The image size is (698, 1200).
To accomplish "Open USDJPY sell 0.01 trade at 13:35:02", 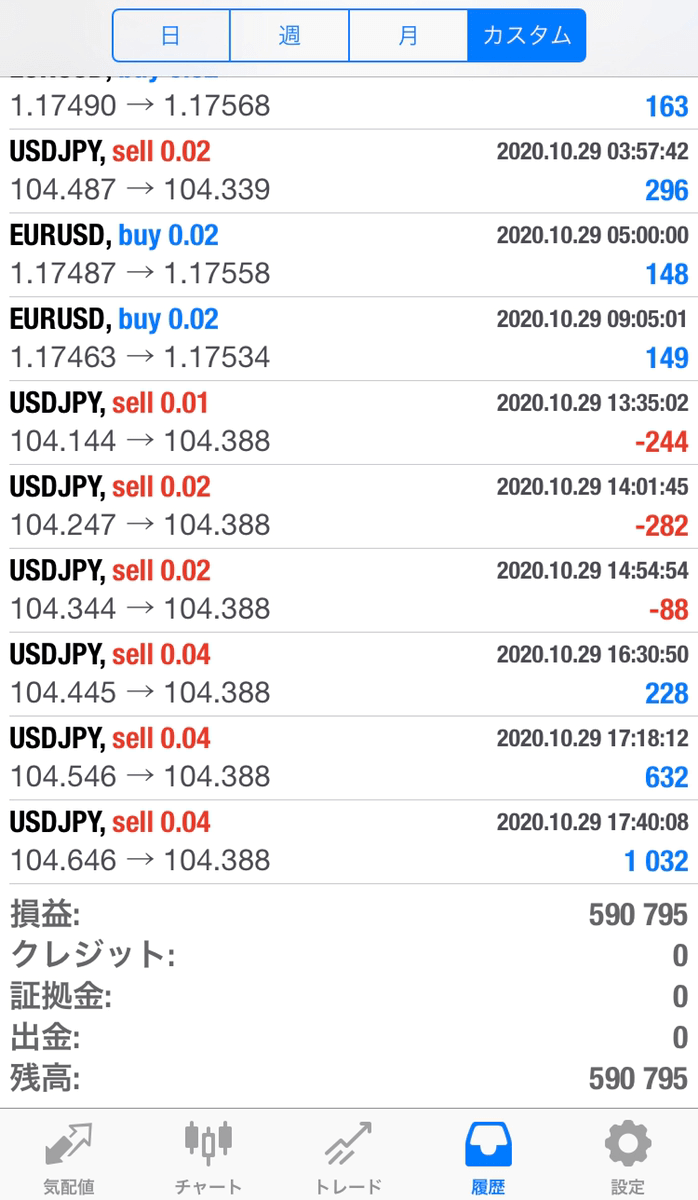I will point(349,423).
